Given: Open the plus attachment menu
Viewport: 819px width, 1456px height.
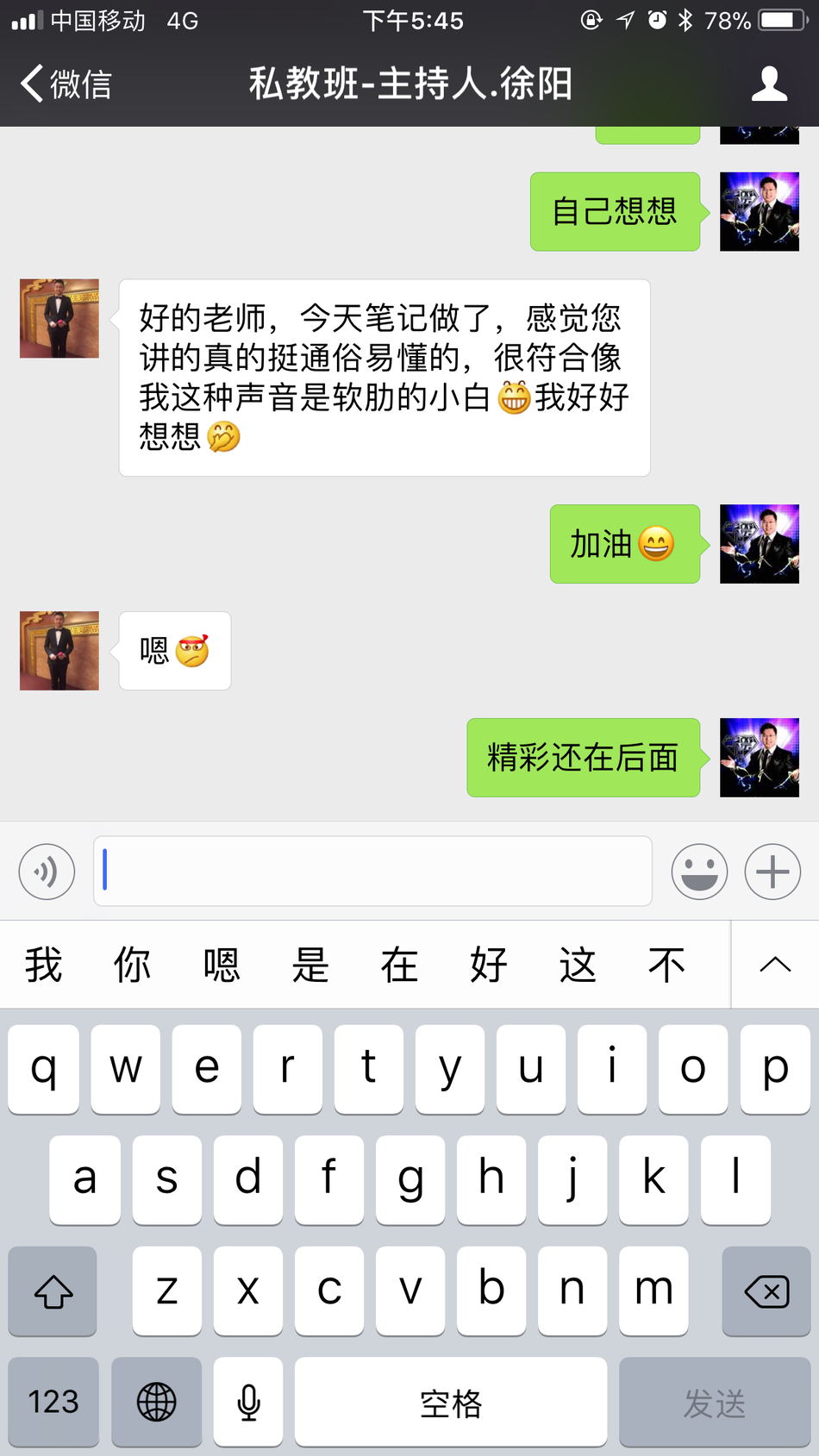Looking at the screenshot, I should [772, 872].
